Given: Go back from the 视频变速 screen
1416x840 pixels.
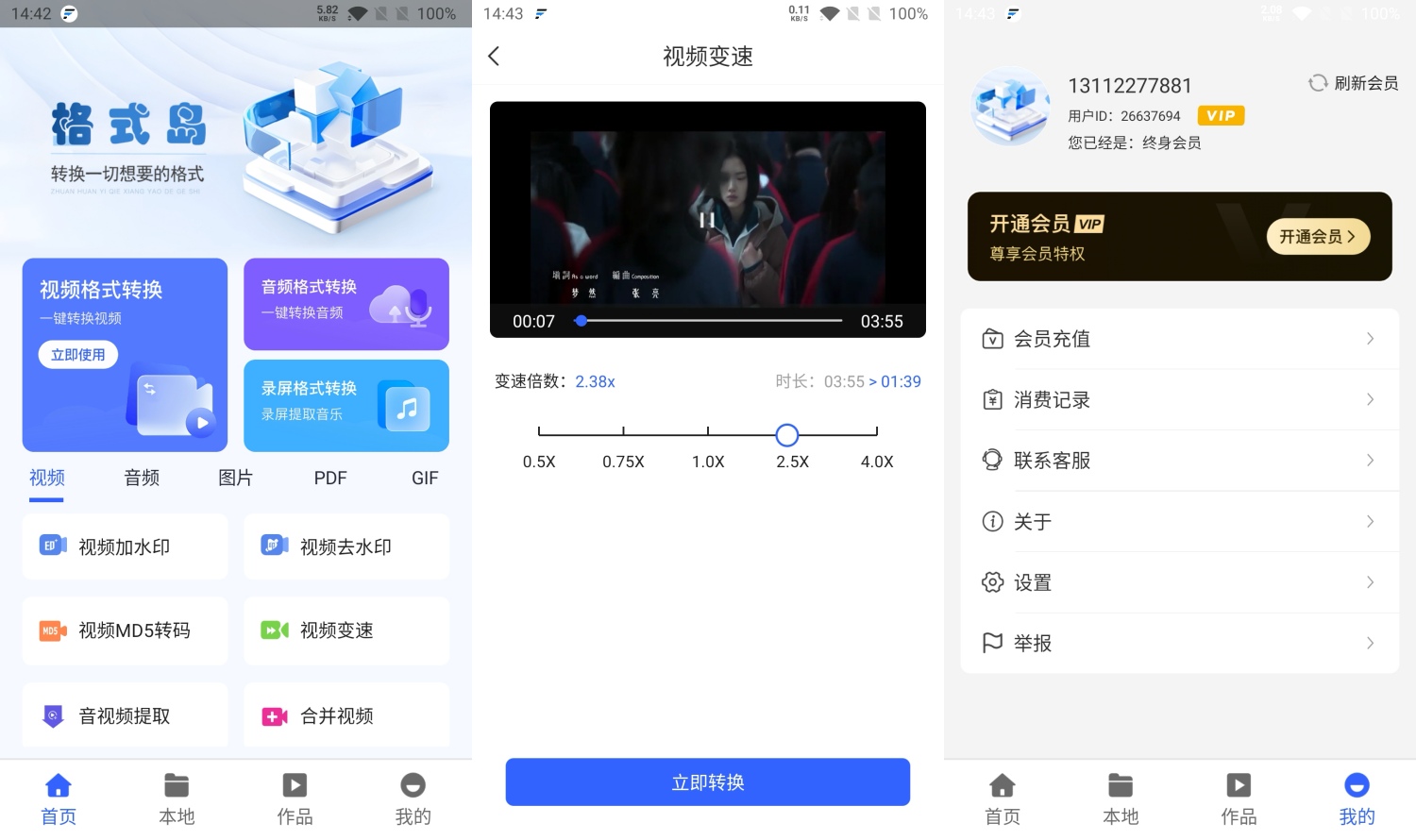Looking at the screenshot, I should point(494,57).
